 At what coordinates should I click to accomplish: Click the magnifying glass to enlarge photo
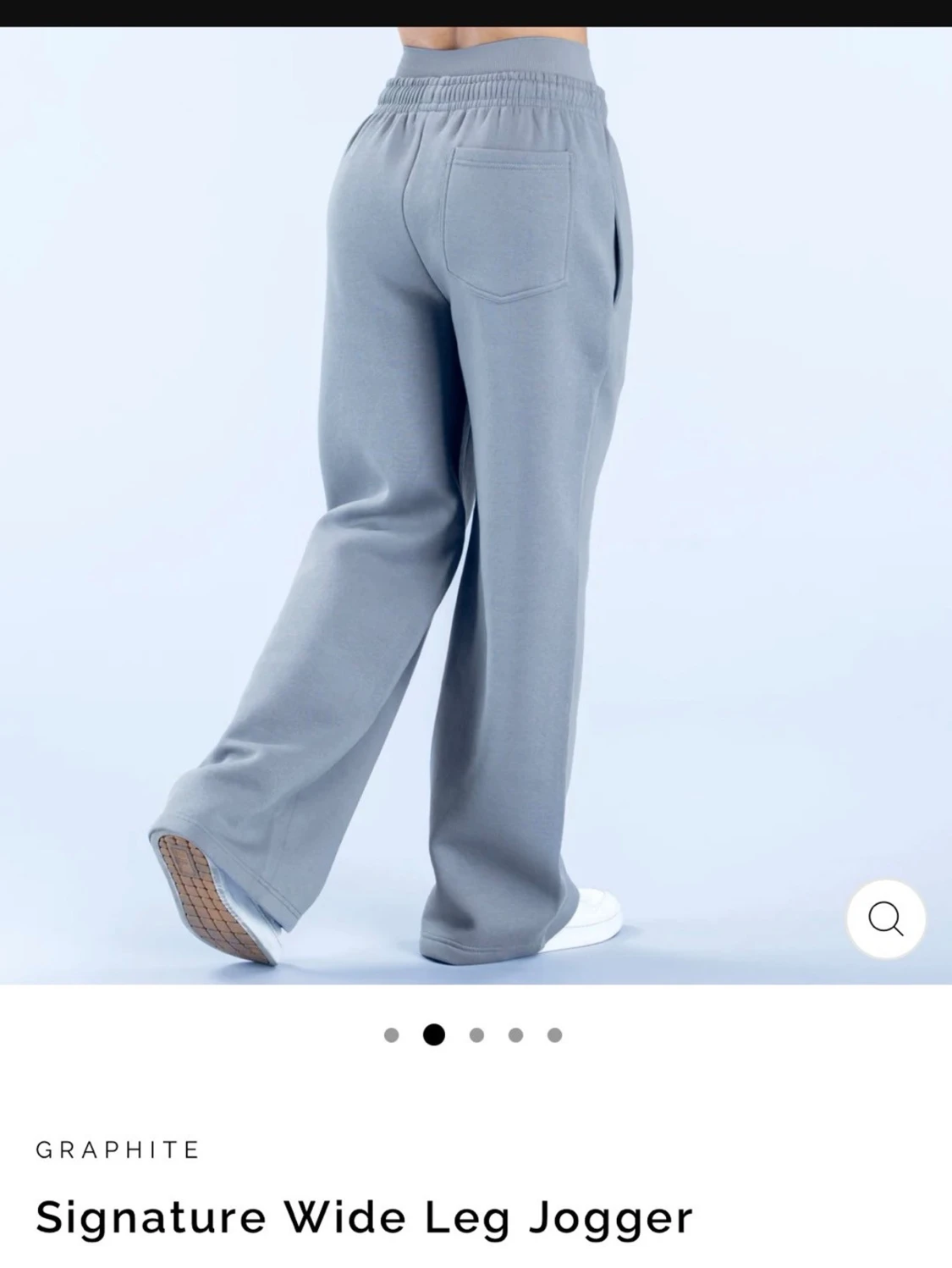click(x=887, y=918)
